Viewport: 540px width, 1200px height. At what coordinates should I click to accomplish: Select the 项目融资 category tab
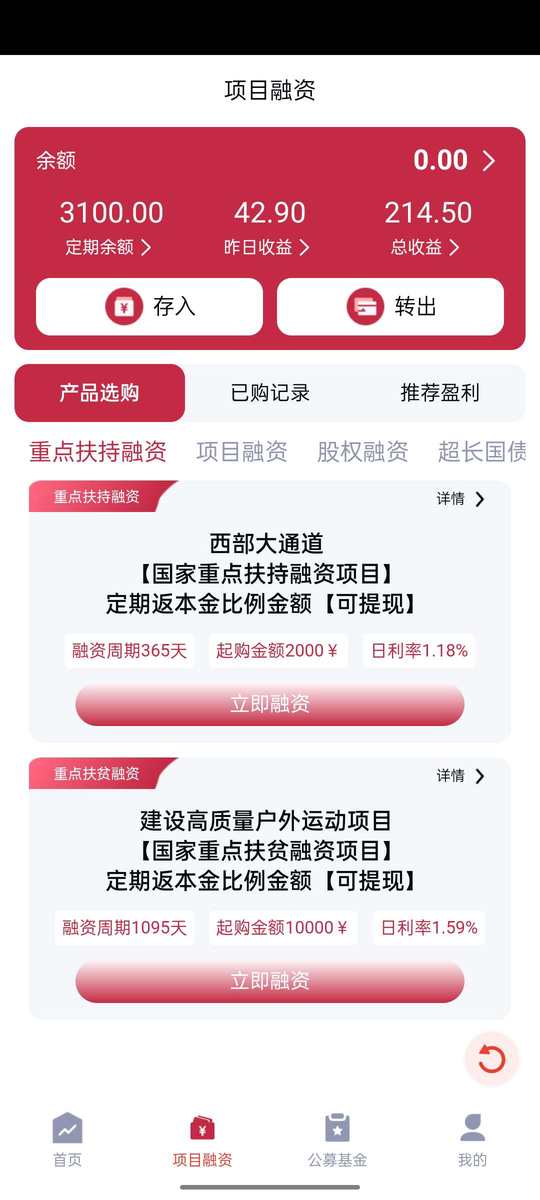pos(242,452)
